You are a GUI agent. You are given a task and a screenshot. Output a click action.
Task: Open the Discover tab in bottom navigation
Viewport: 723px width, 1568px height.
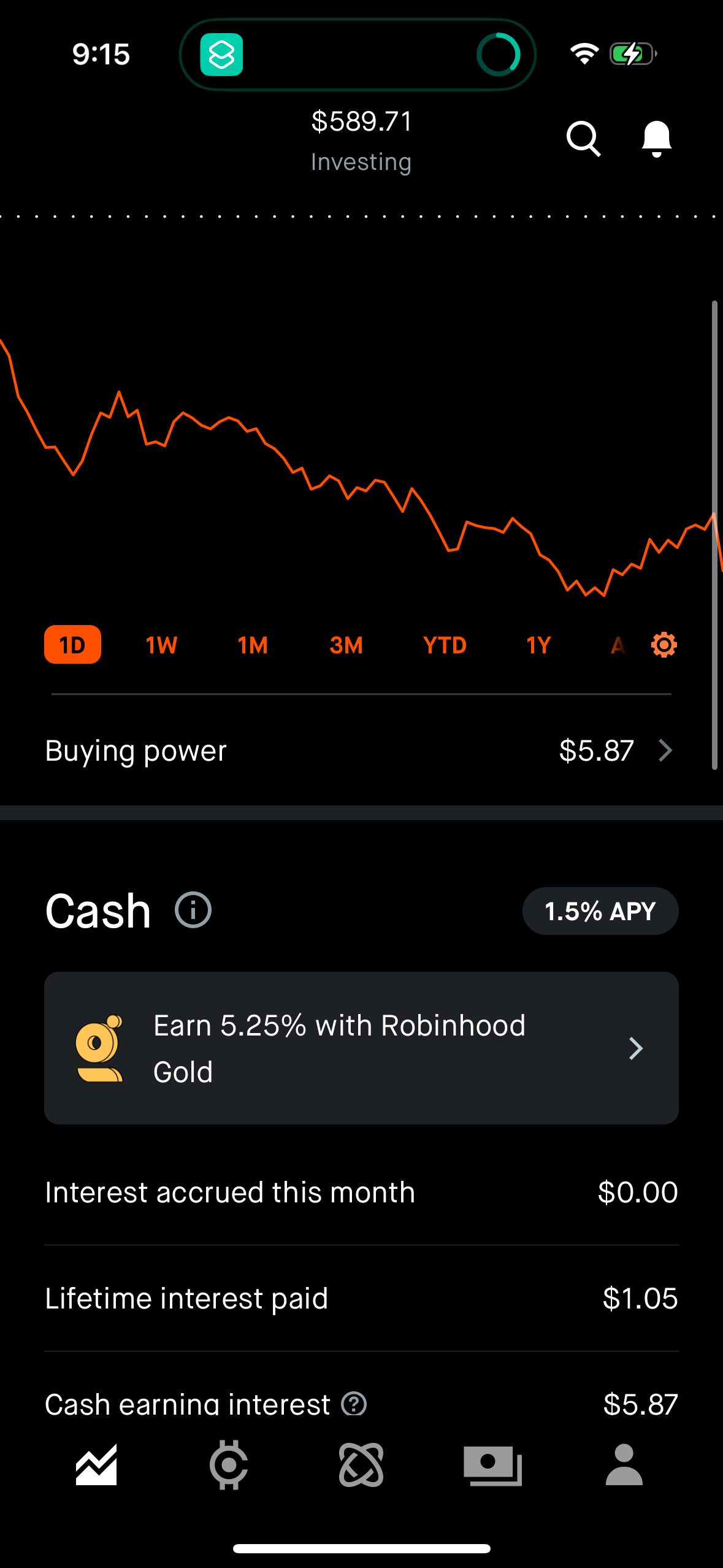click(x=361, y=1465)
